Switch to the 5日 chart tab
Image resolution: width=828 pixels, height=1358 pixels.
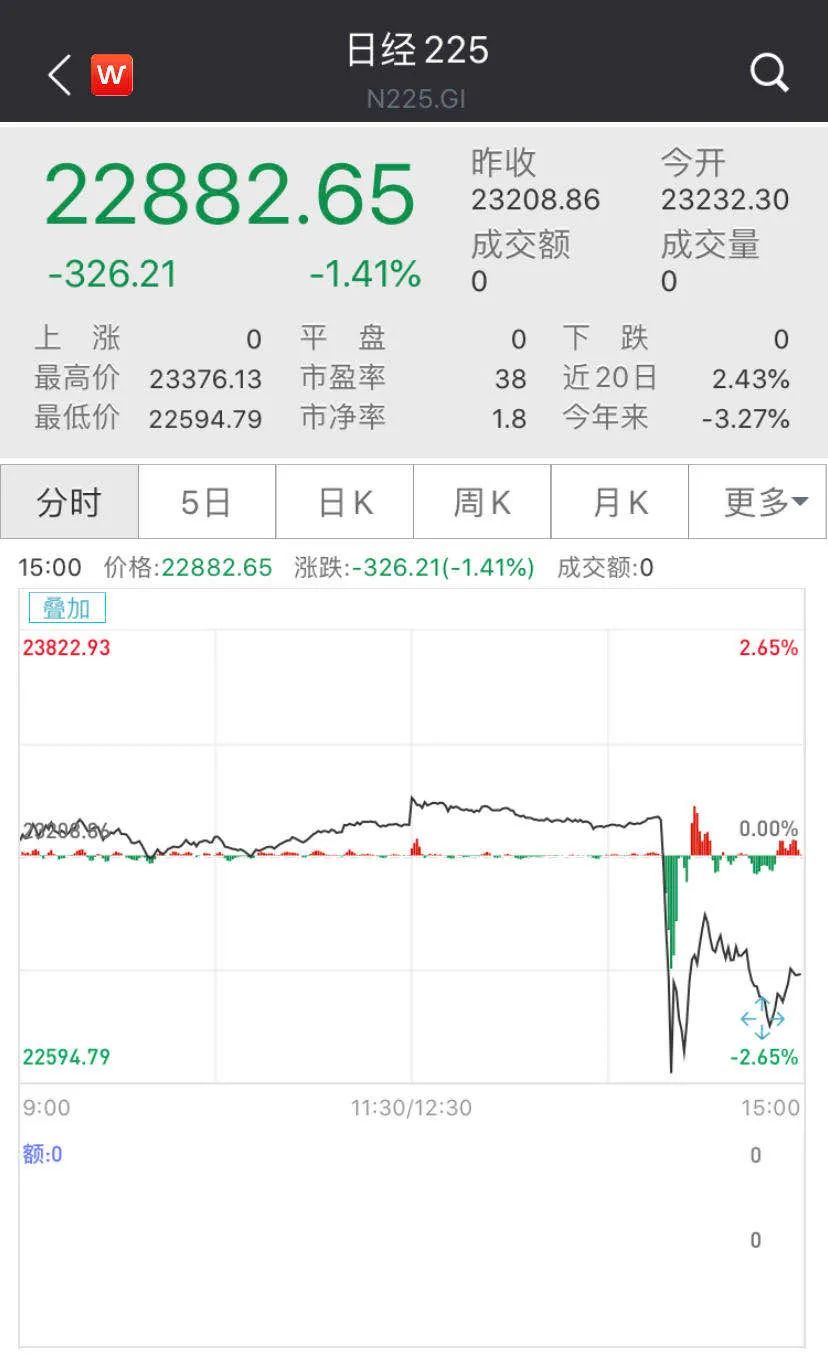206,502
